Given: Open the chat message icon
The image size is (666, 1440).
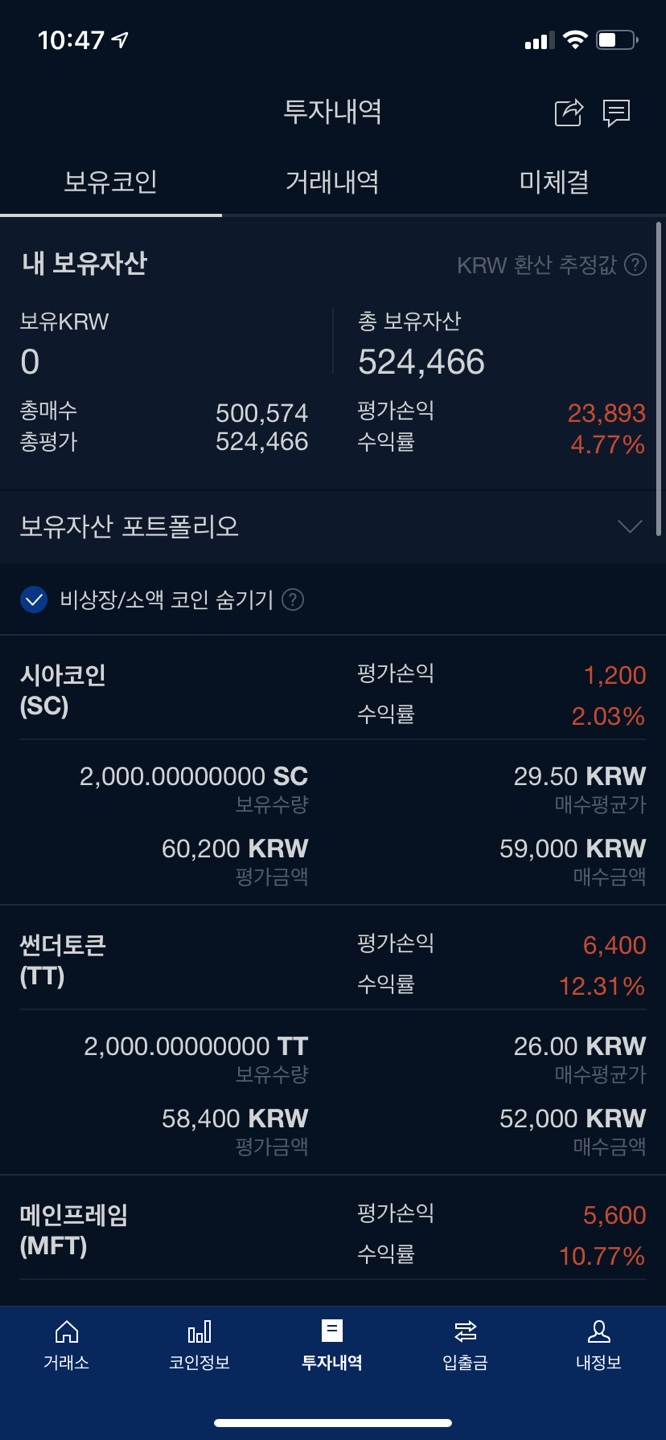Looking at the screenshot, I should click(617, 112).
